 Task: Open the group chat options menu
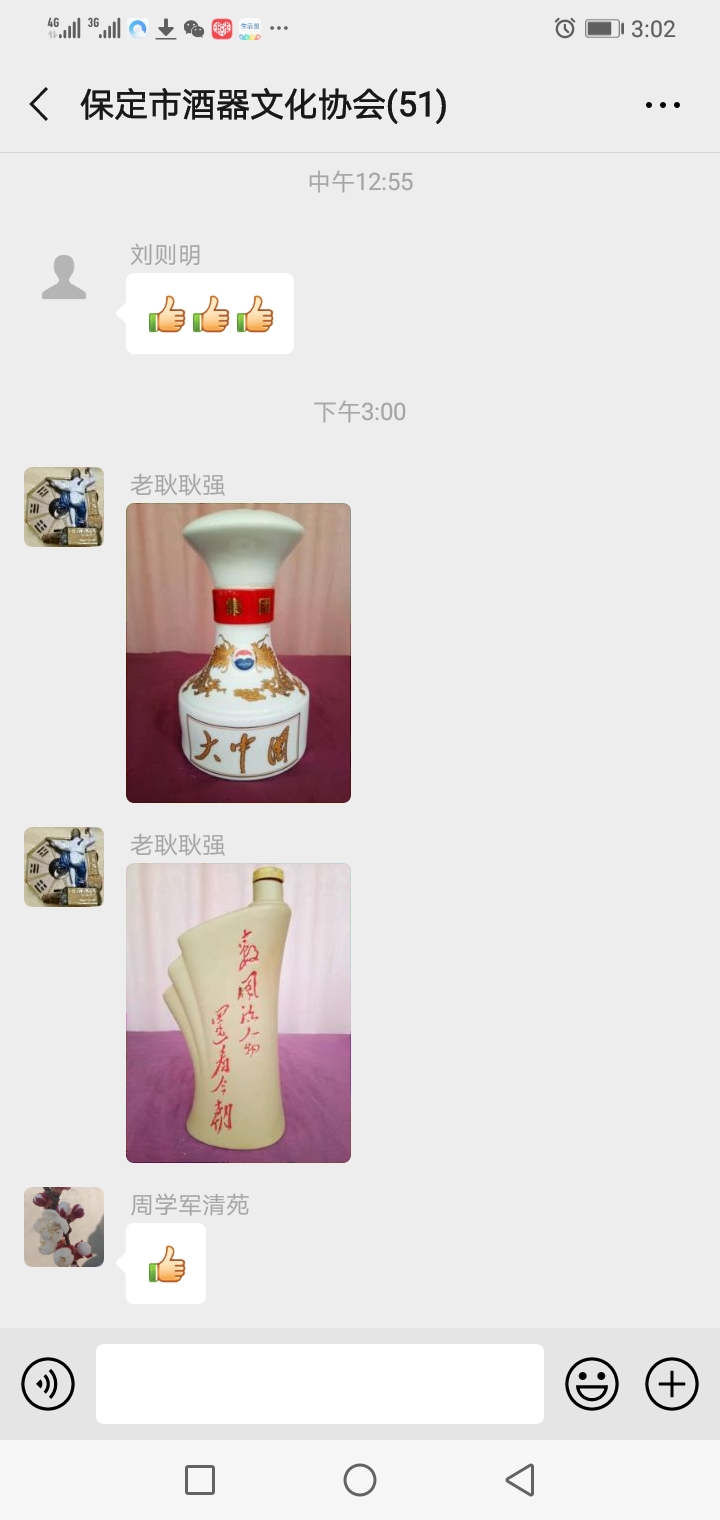tap(662, 104)
